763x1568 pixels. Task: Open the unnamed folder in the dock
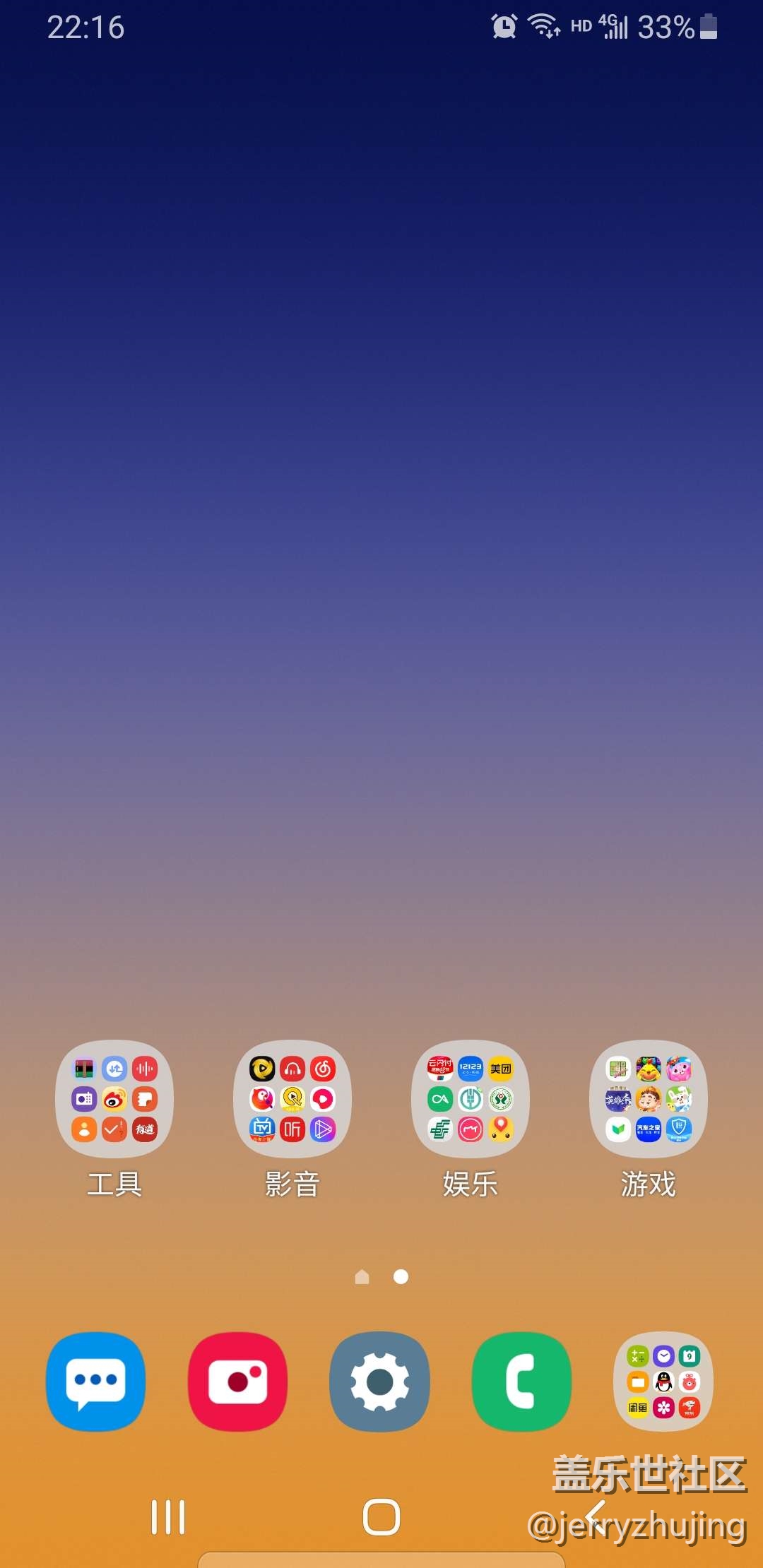[x=663, y=1382]
